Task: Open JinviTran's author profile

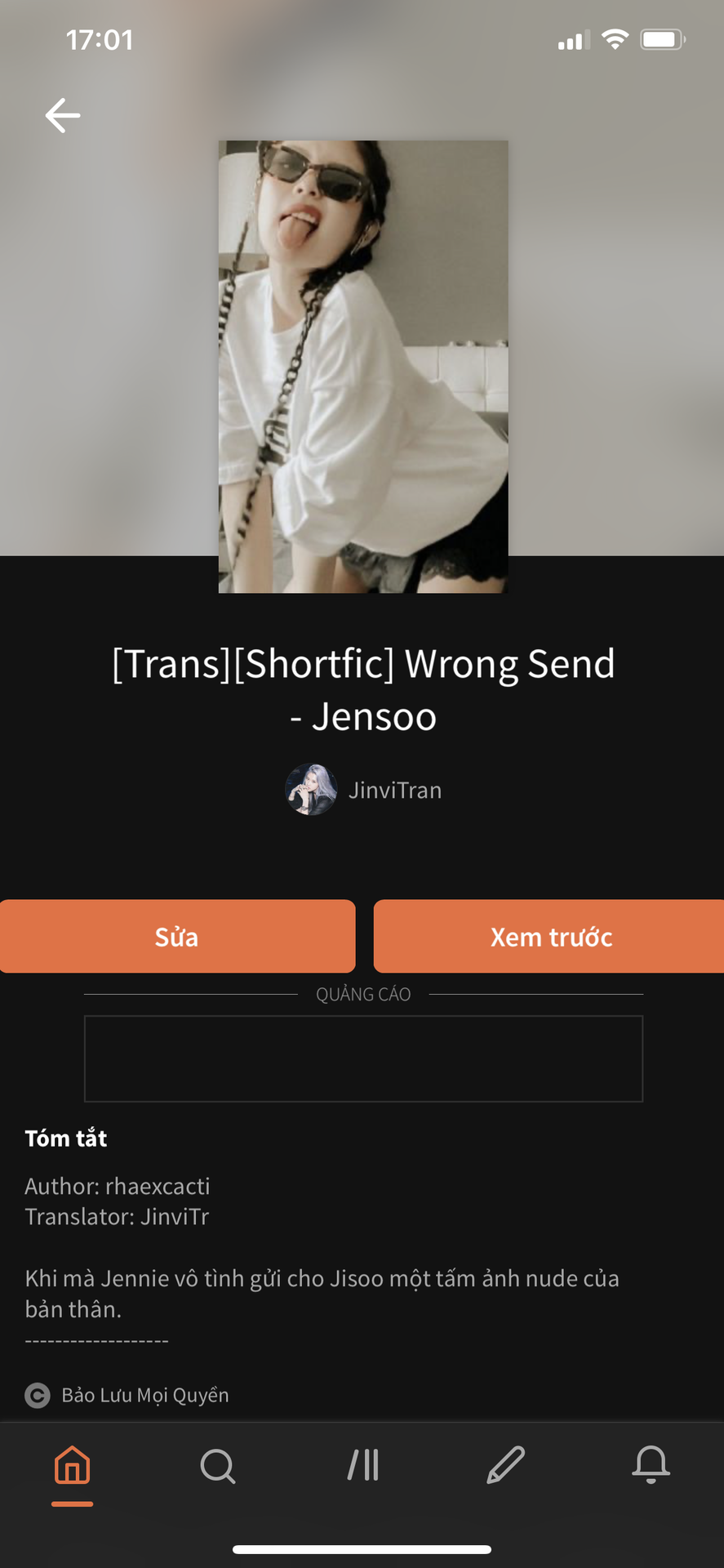Action: click(364, 790)
